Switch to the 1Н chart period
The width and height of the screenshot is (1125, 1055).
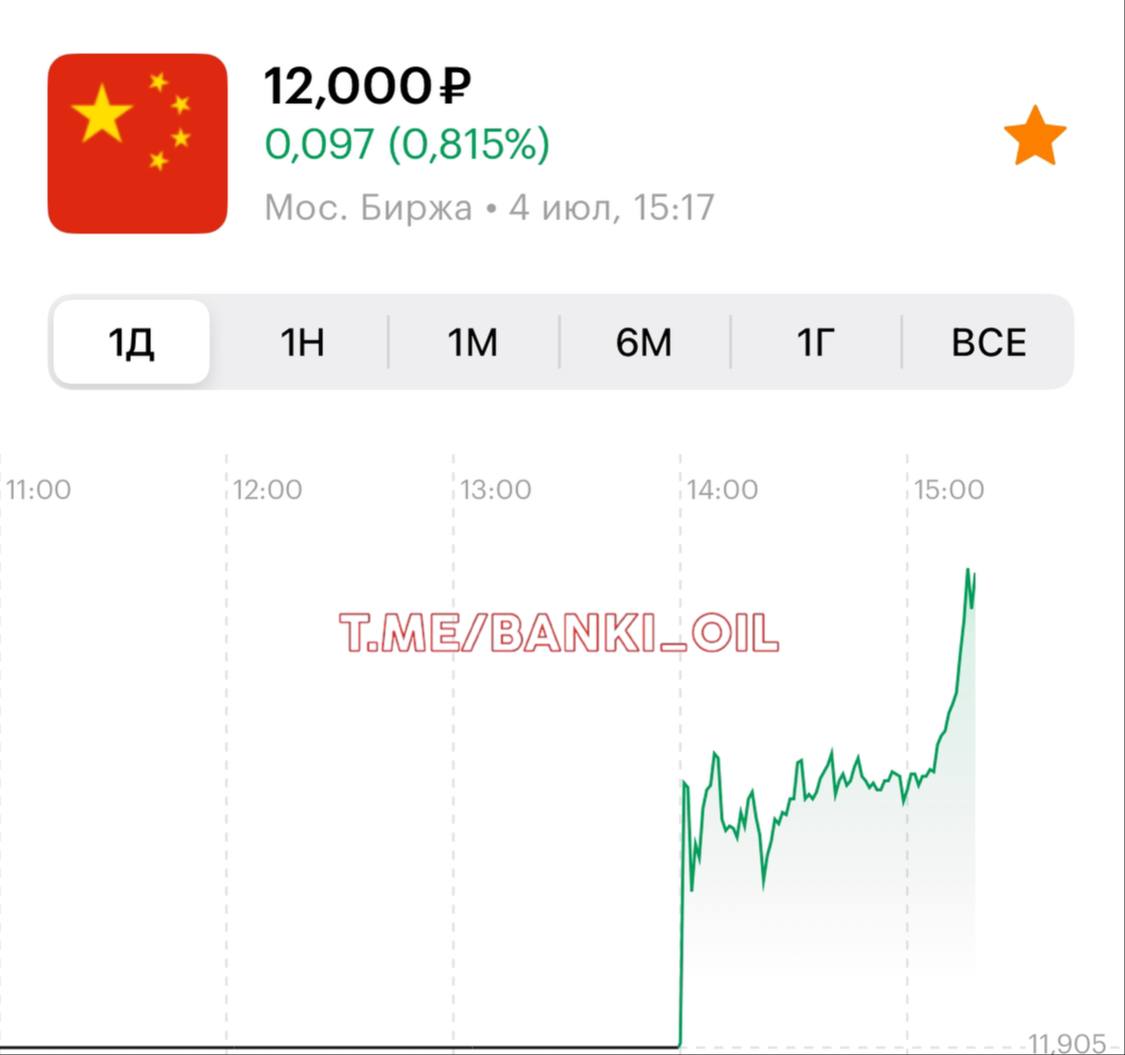point(302,343)
